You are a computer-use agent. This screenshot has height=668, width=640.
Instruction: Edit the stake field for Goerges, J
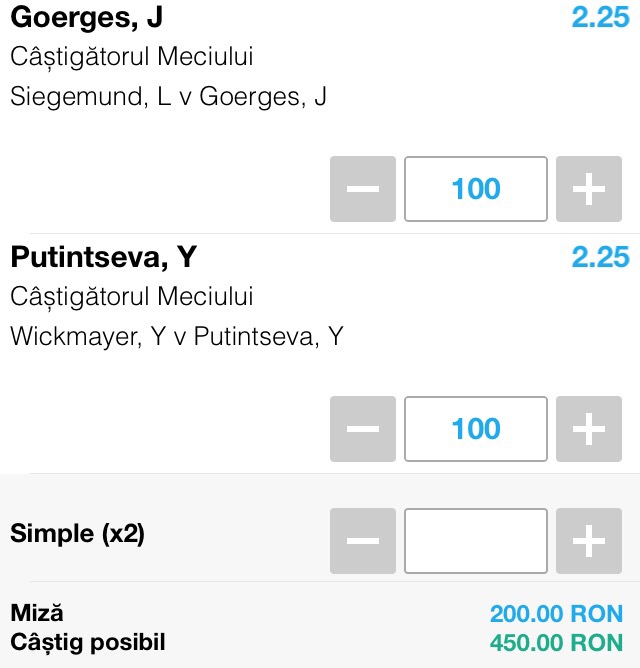(476, 189)
